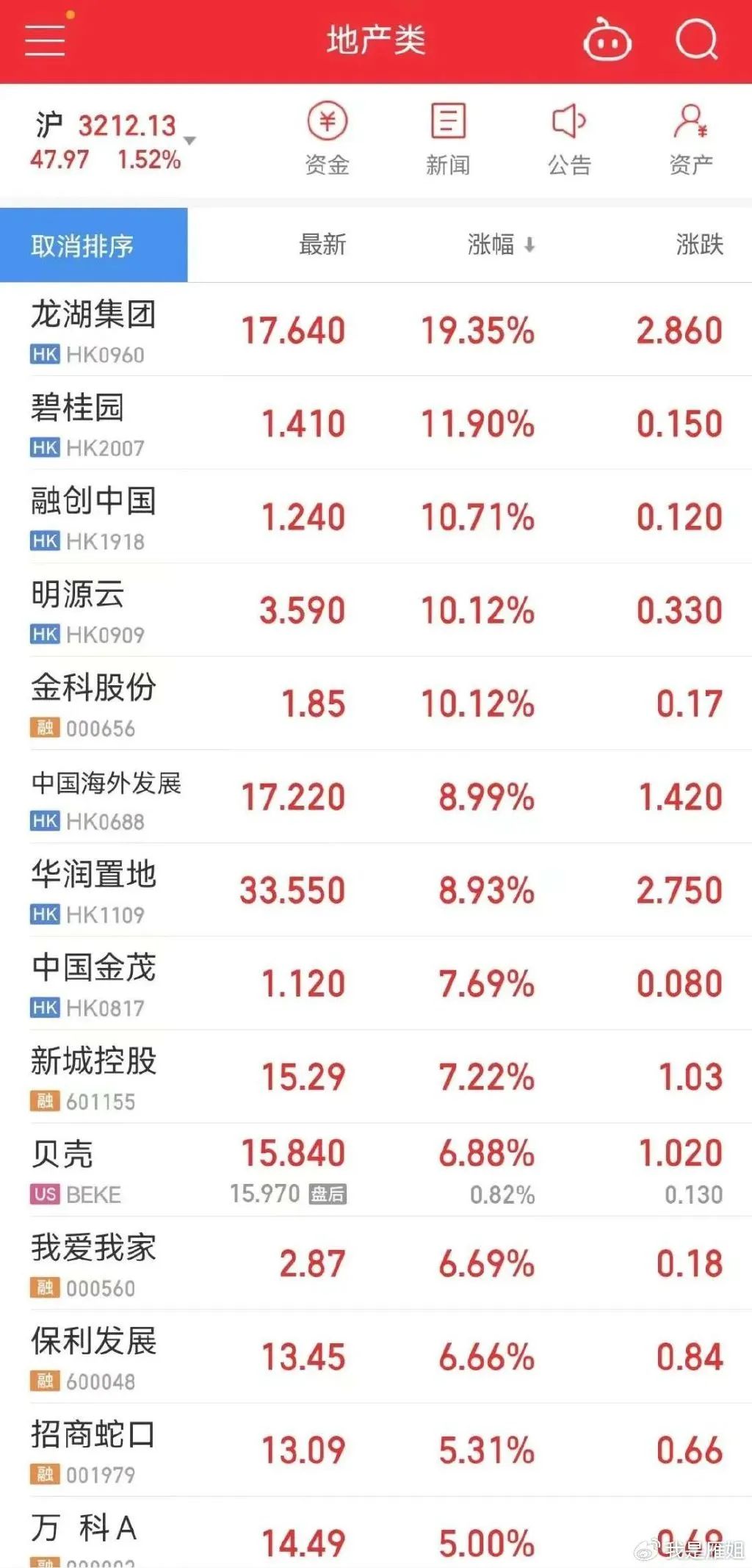Open 资产 assets section

pos(690,140)
